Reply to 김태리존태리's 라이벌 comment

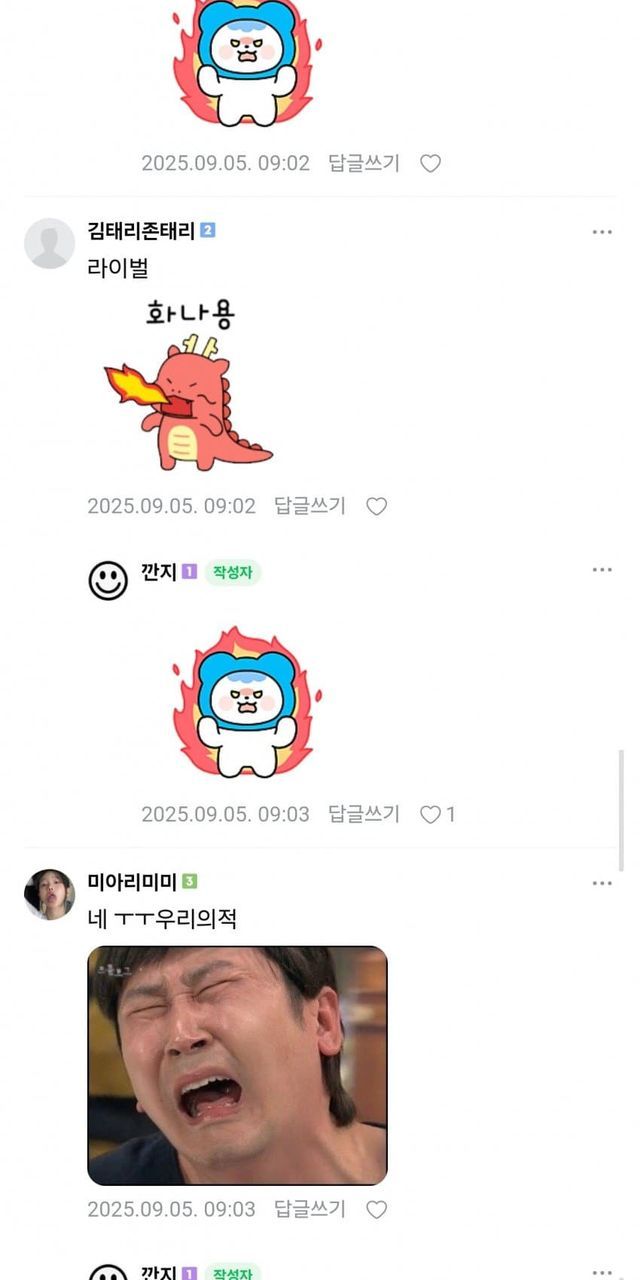[x=310, y=506]
